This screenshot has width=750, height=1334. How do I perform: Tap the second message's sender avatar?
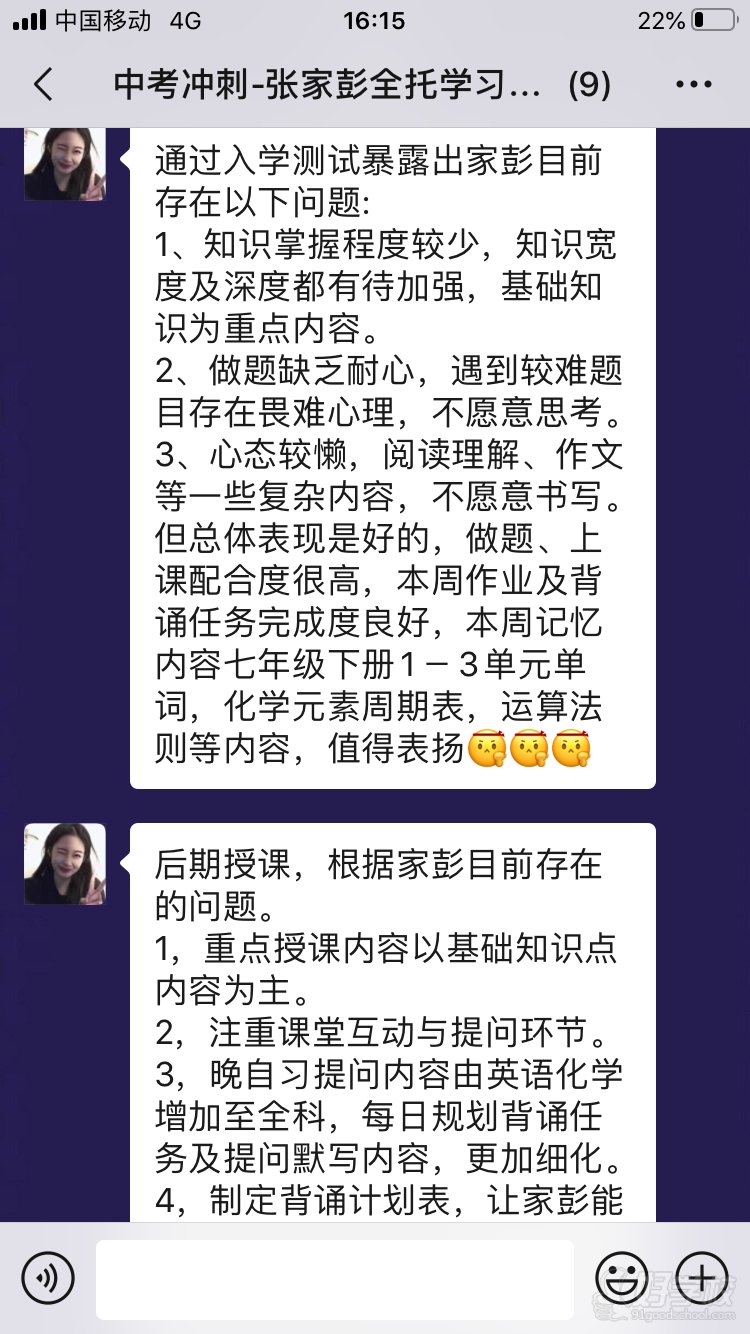64,862
